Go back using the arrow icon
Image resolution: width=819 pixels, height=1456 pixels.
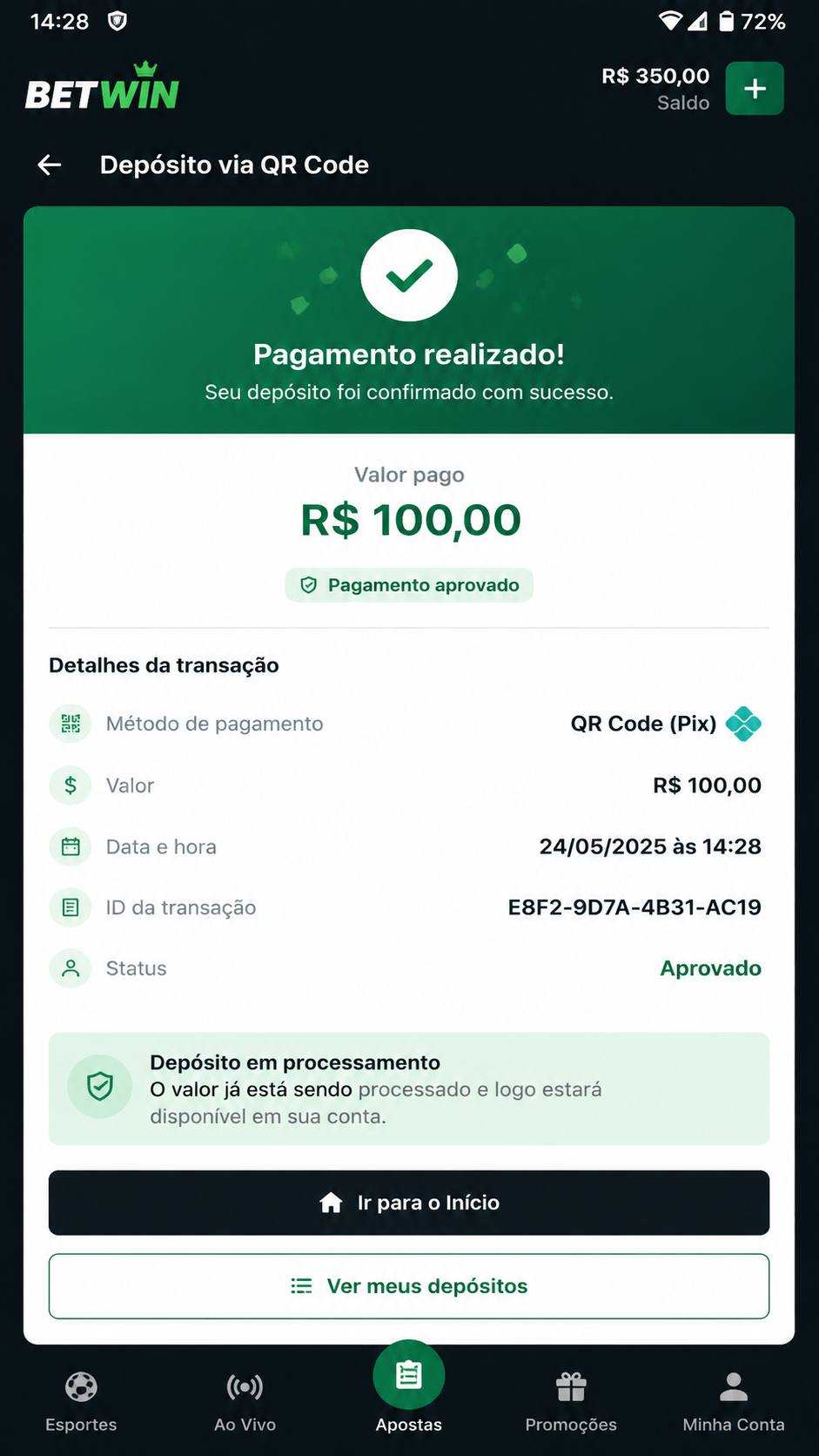(50, 165)
